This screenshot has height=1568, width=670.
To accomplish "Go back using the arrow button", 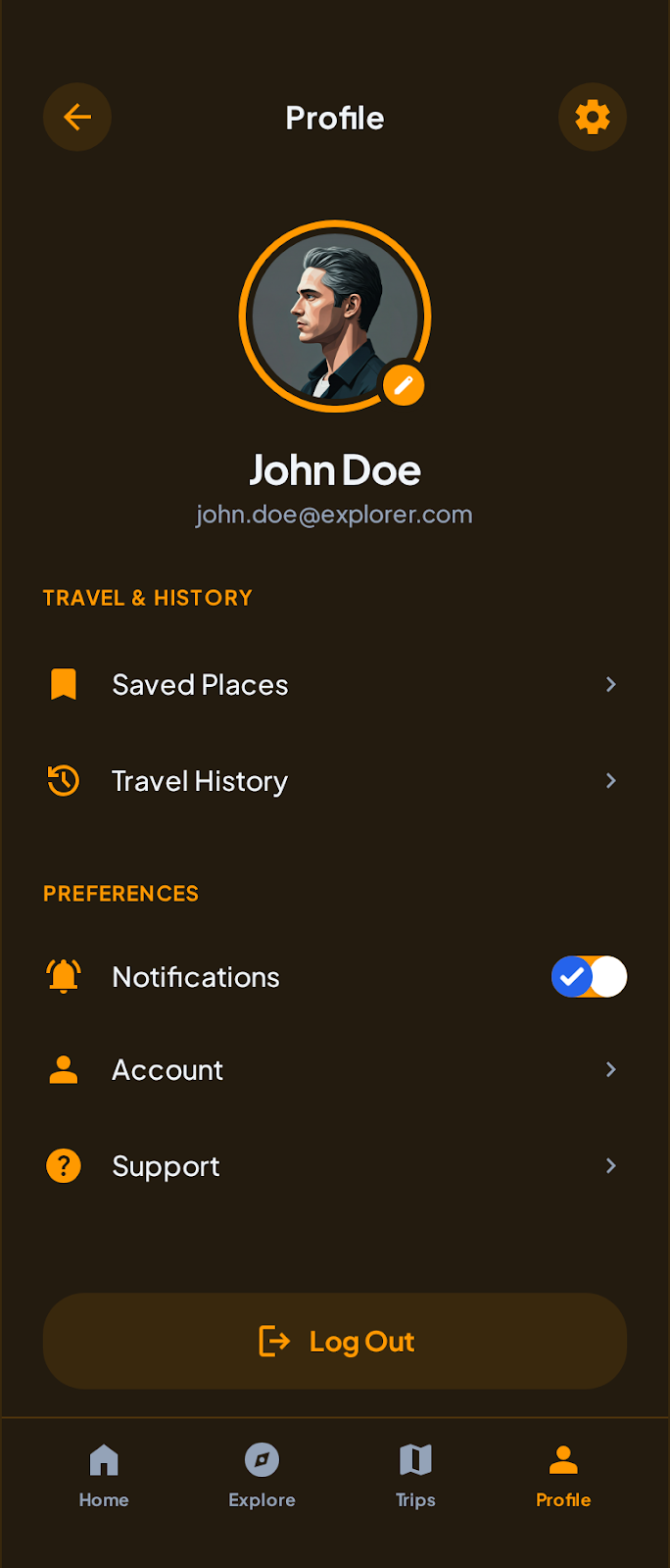I will point(77,118).
